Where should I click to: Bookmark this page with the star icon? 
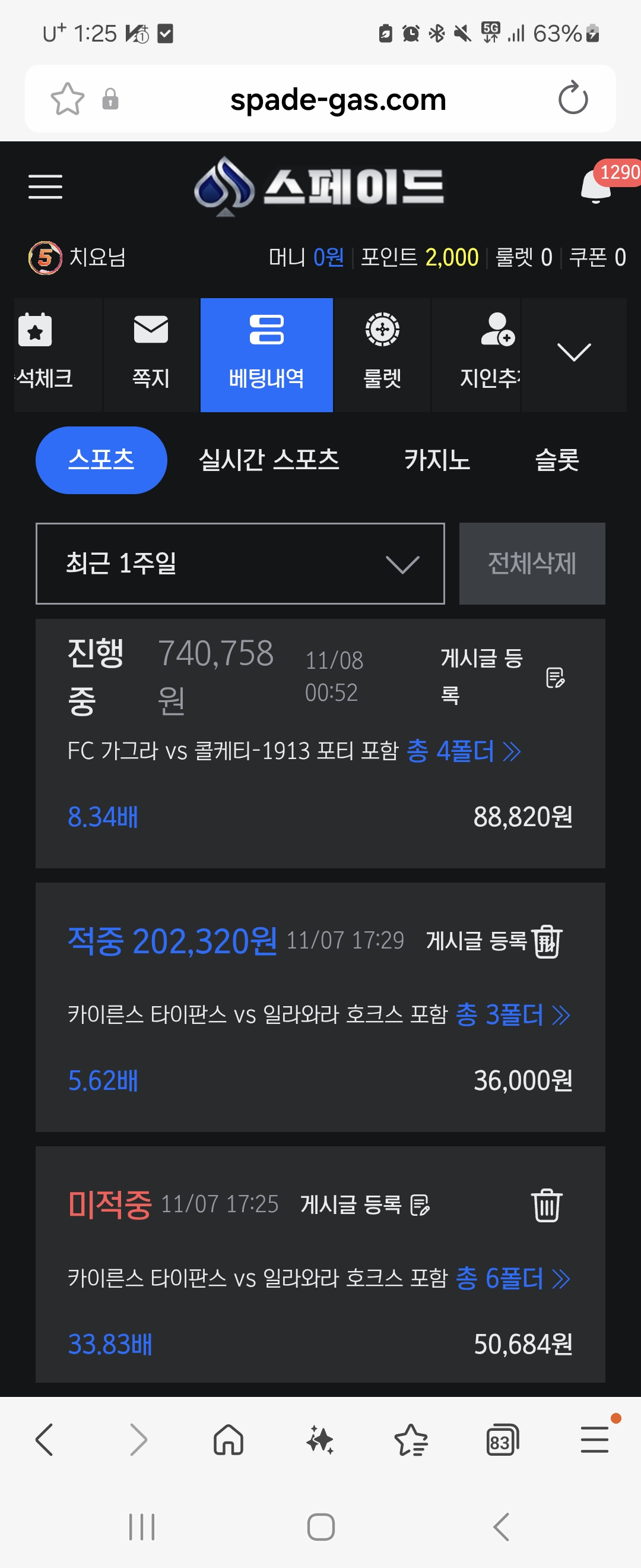[68, 99]
